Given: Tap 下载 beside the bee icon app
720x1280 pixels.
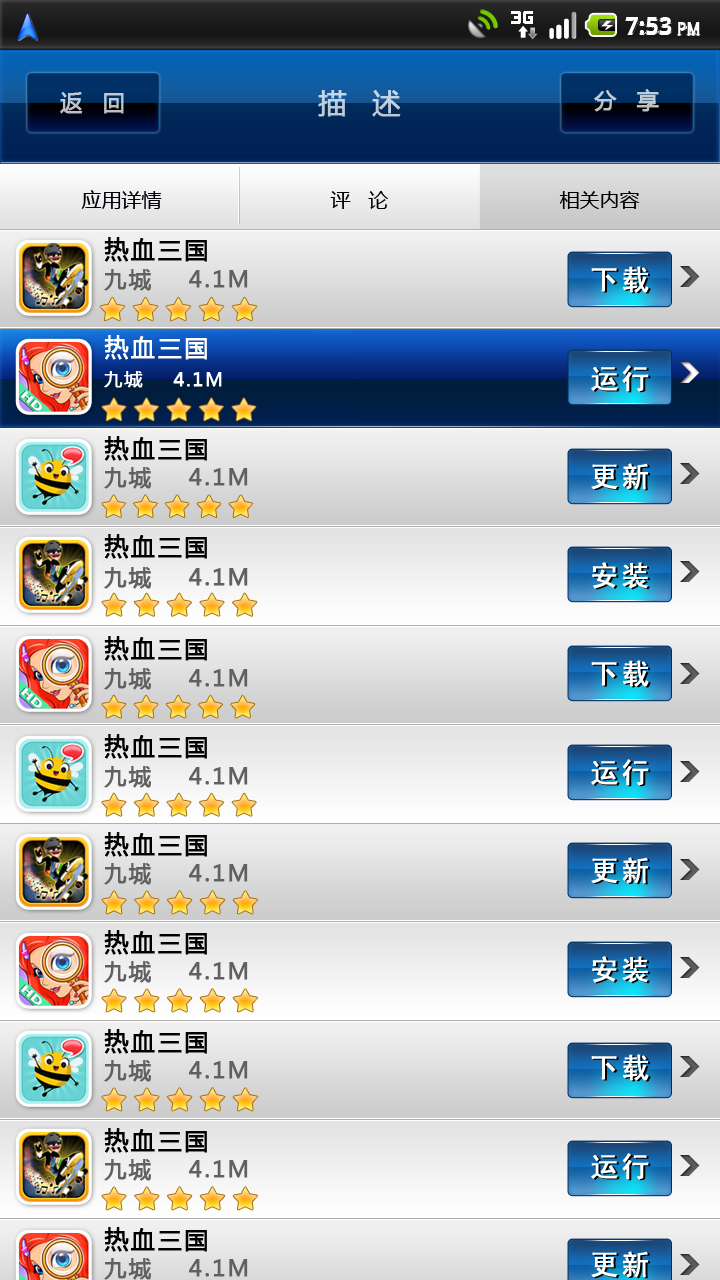Looking at the screenshot, I should pyautogui.click(x=619, y=1068).
